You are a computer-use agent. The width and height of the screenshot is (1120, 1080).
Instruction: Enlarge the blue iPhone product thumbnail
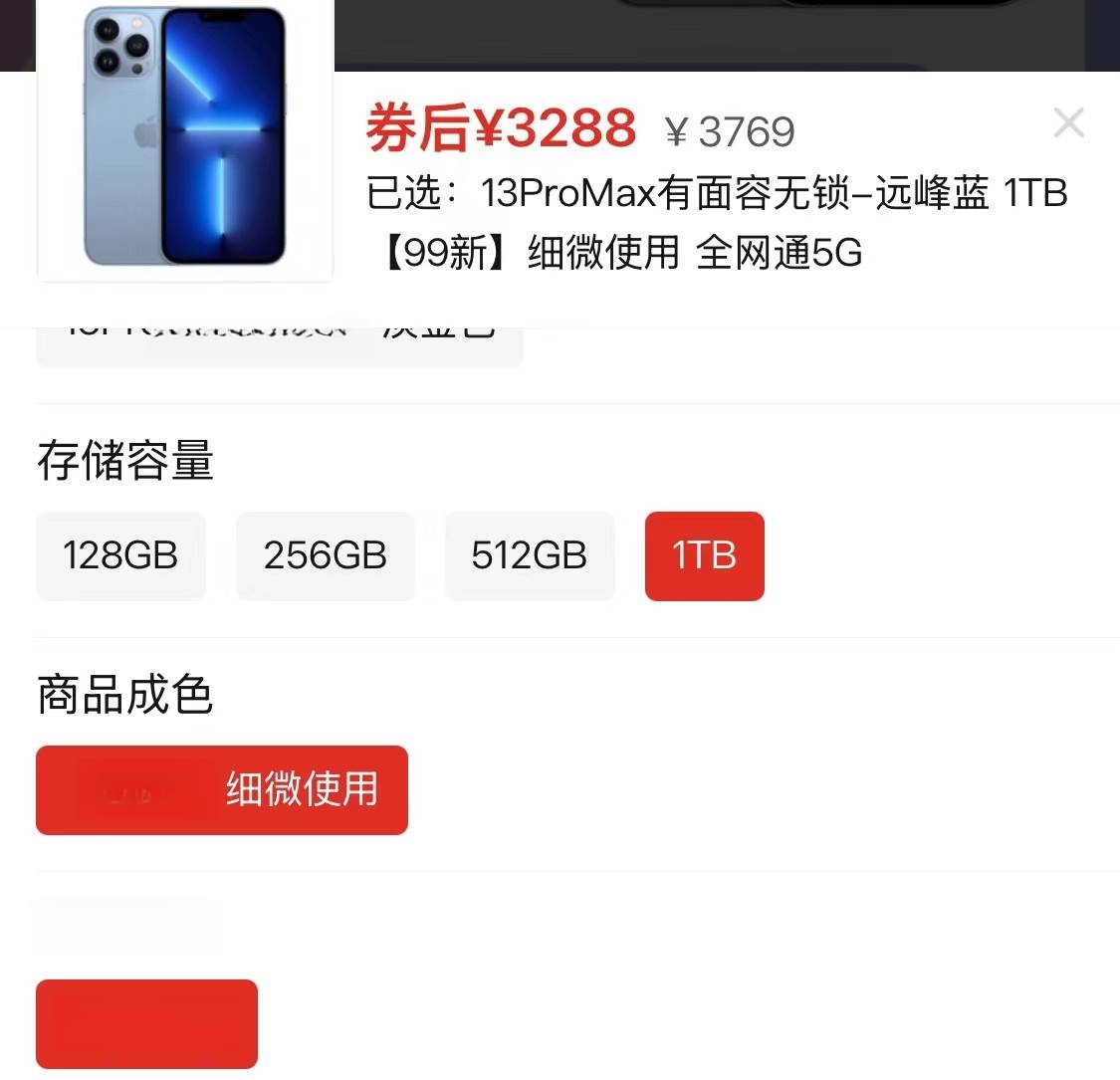pos(185,139)
